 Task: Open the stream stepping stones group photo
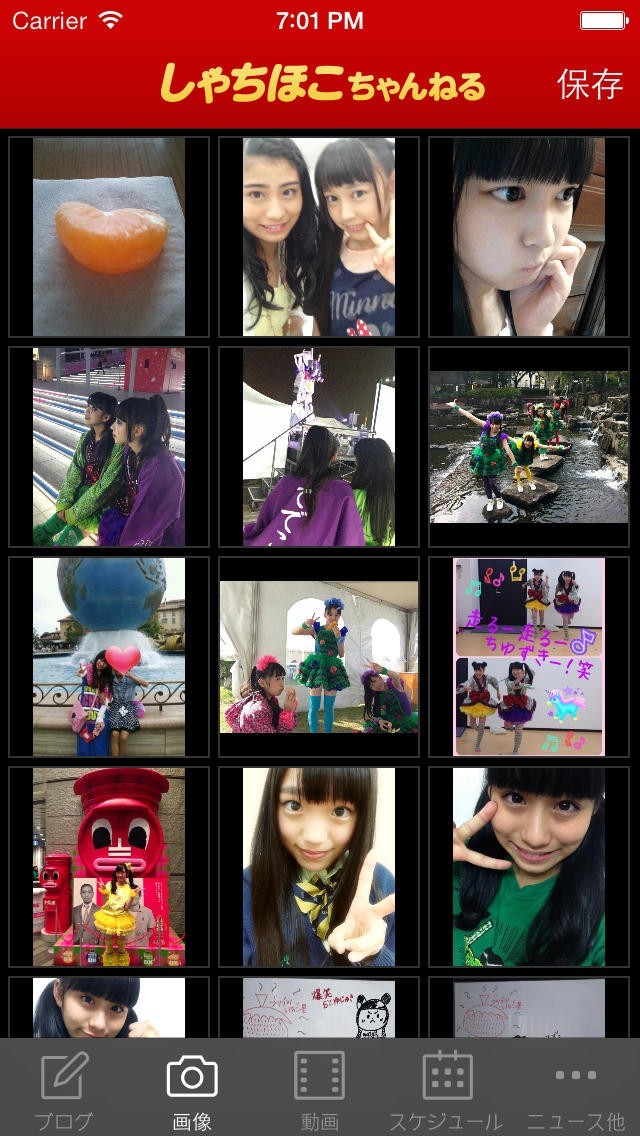pyautogui.click(x=529, y=447)
